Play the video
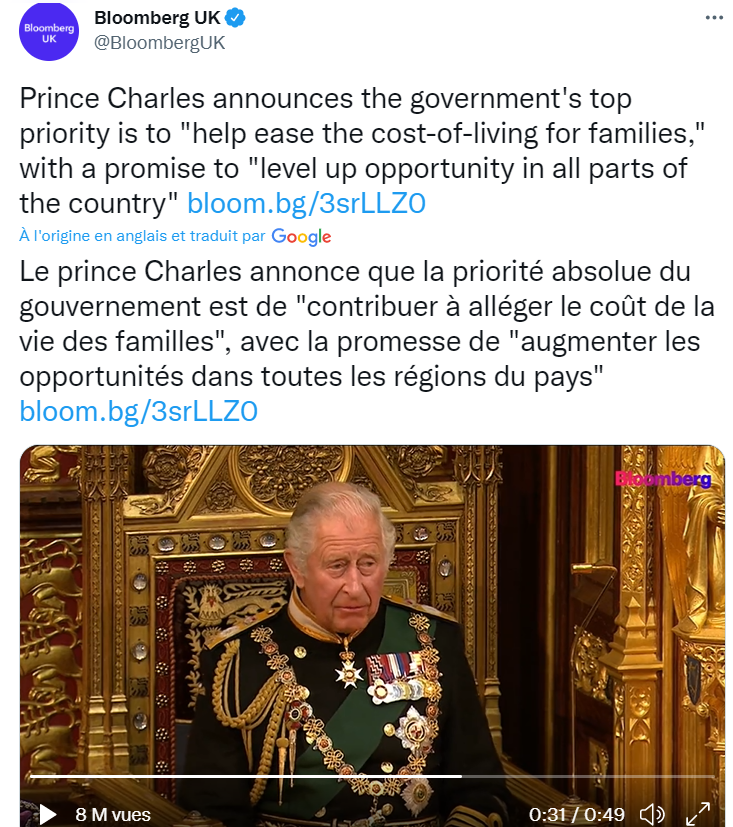Viewport: 733px width, 827px height. [x=47, y=813]
